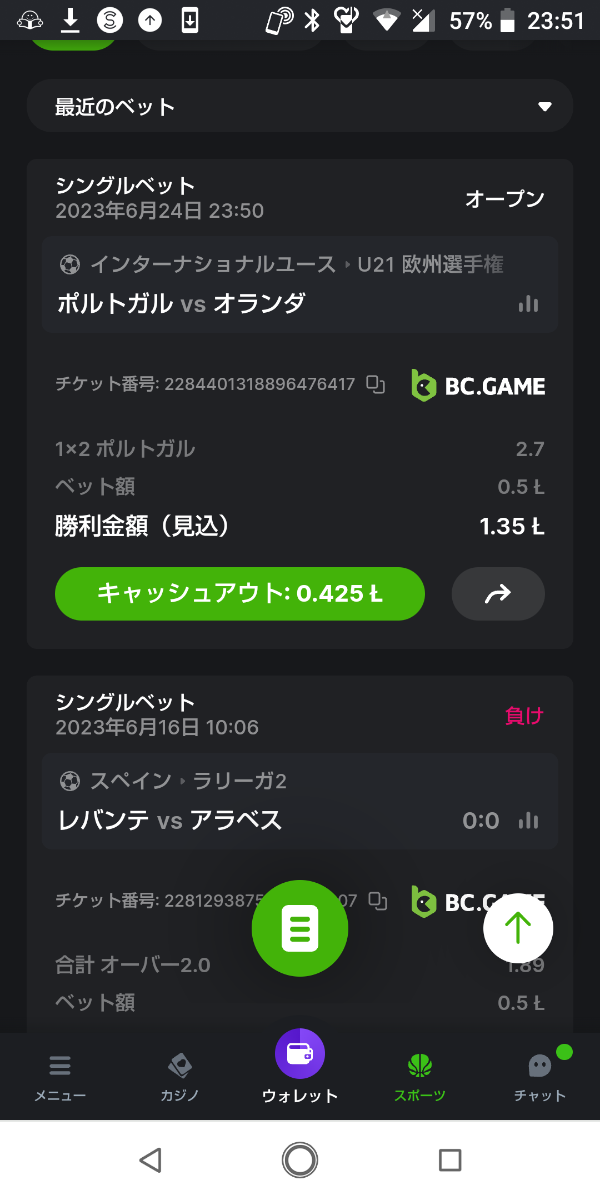Go back with system back button
This screenshot has width=600, height=1200.
[x=150, y=1160]
